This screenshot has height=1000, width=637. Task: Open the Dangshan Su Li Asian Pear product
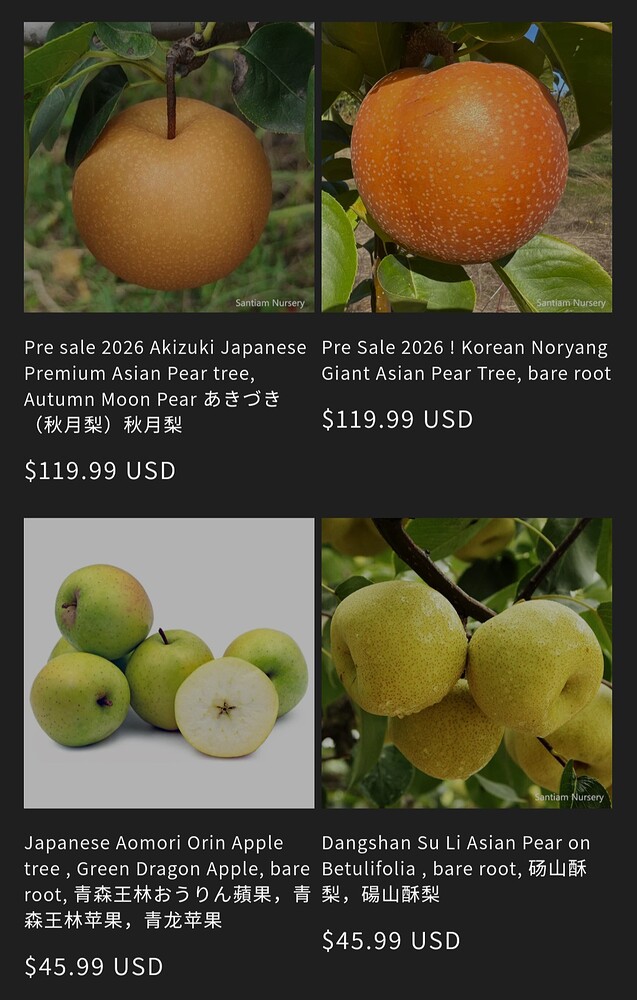[x=455, y=868]
